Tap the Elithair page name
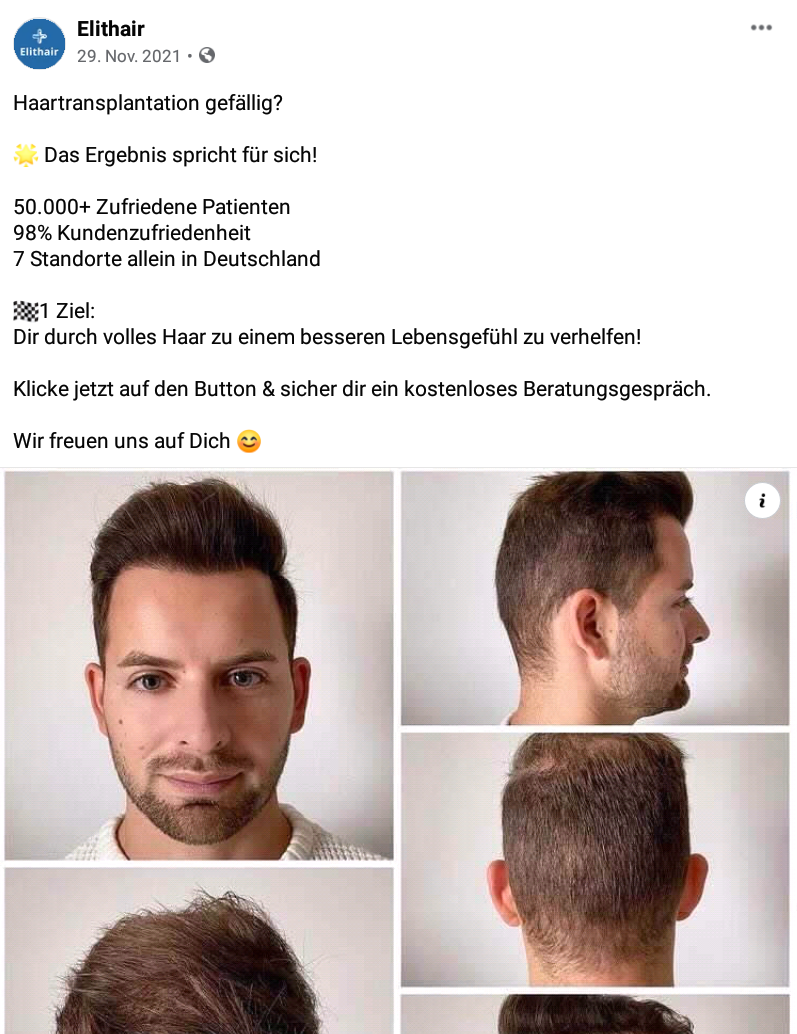This screenshot has width=797, height=1034. point(111,28)
